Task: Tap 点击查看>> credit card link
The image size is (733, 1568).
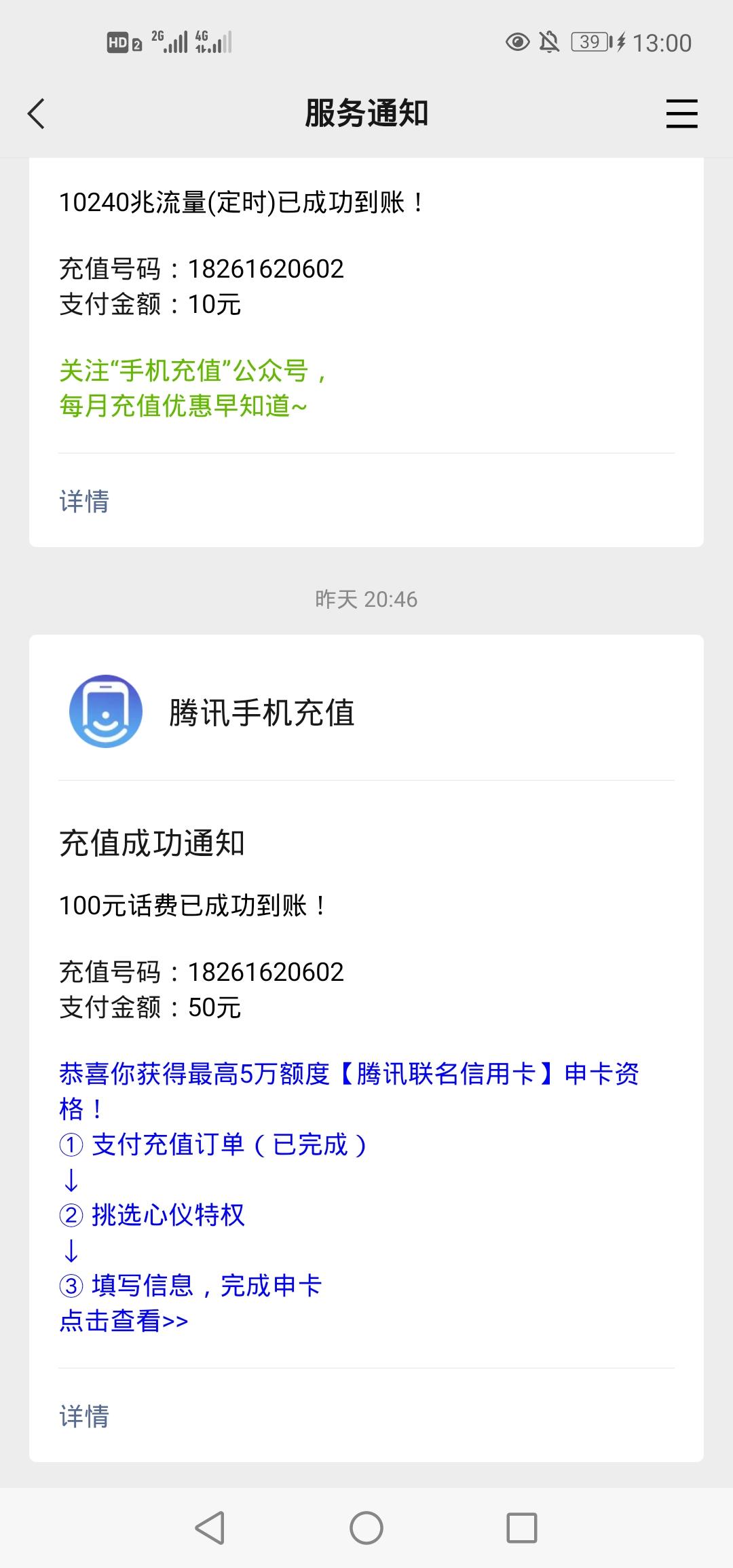Action: click(124, 1321)
